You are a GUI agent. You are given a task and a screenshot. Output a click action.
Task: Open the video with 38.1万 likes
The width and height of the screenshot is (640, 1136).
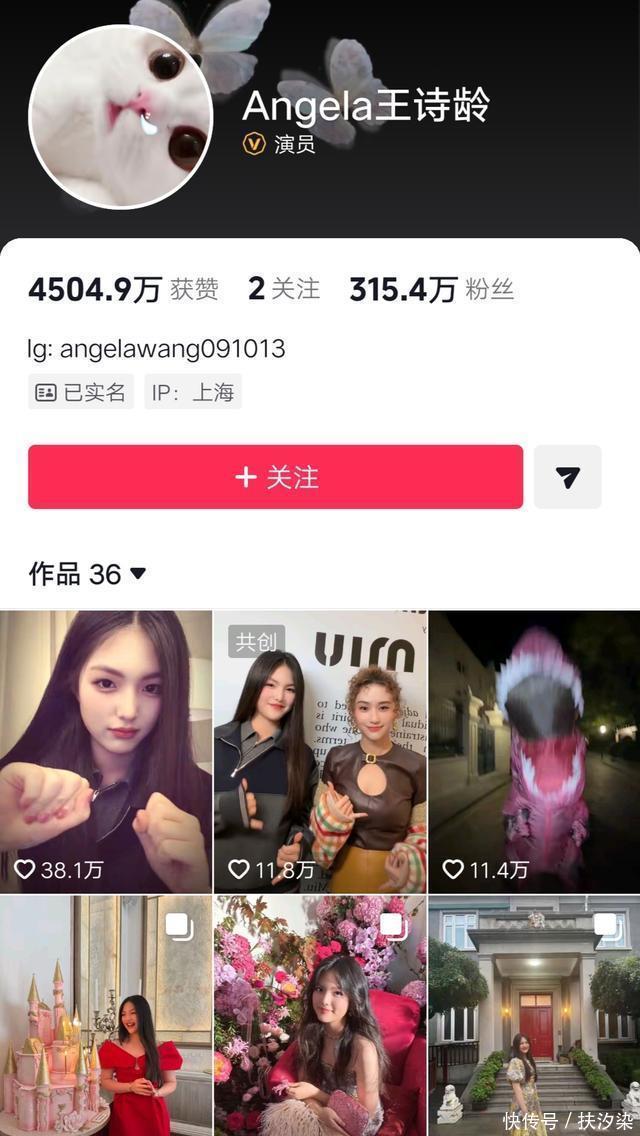coord(106,750)
